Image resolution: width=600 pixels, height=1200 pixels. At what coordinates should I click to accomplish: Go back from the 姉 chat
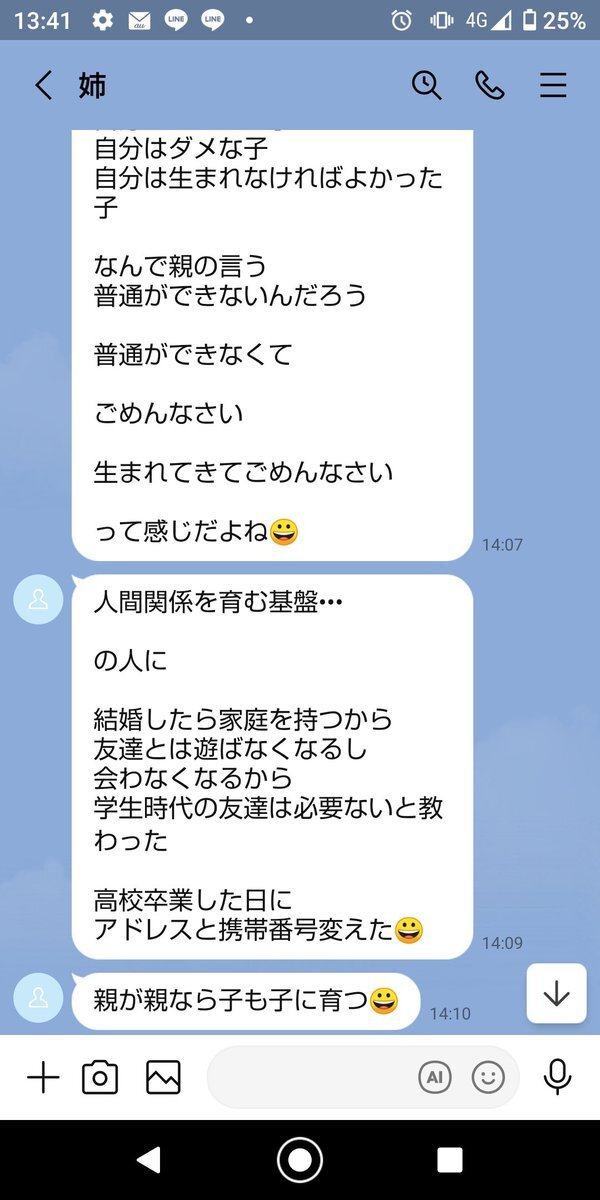43,86
